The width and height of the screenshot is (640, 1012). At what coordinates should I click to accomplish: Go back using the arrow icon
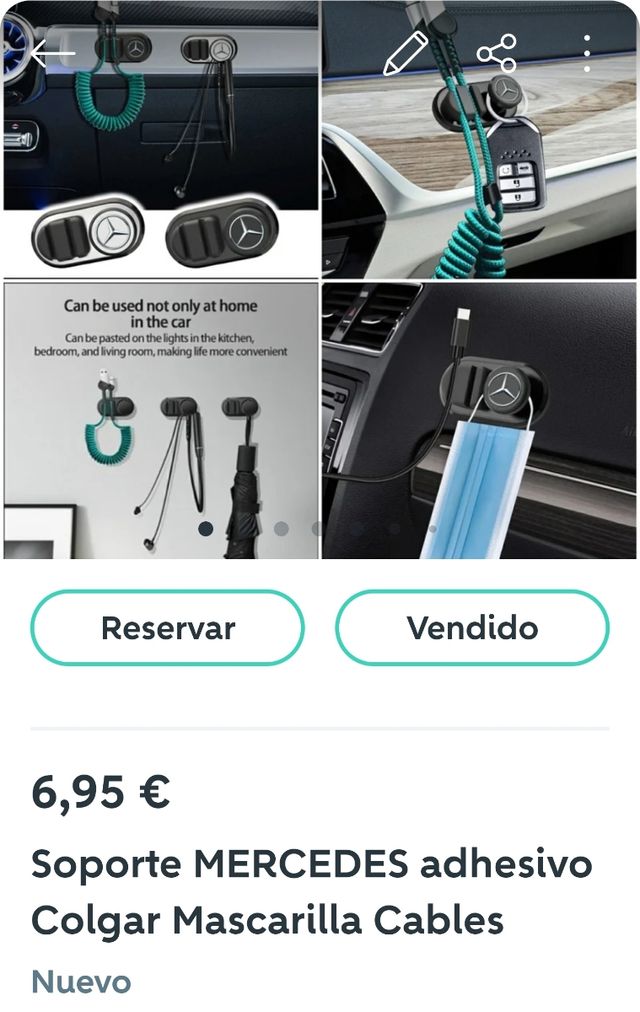[52, 53]
